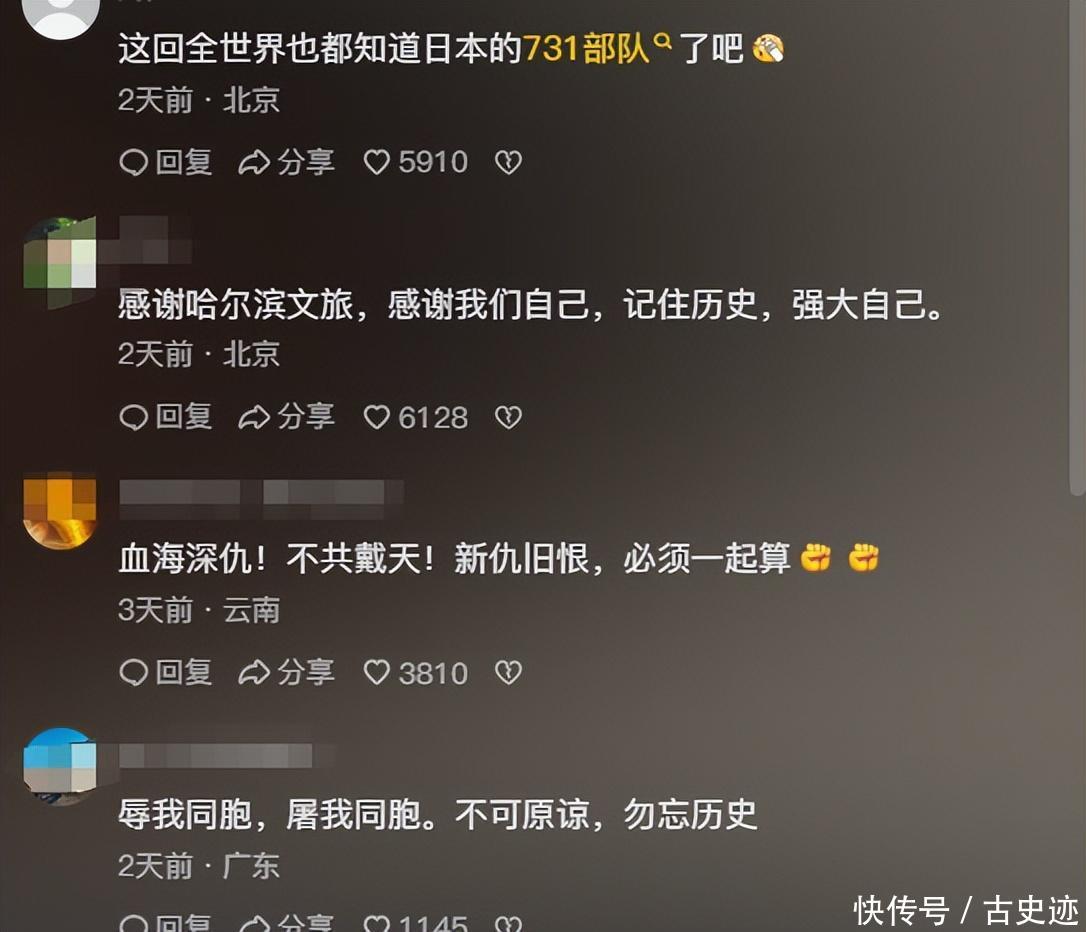Dislike the 感谢哈尔滨文旅 comment
1086x932 pixels.
click(x=508, y=417)
